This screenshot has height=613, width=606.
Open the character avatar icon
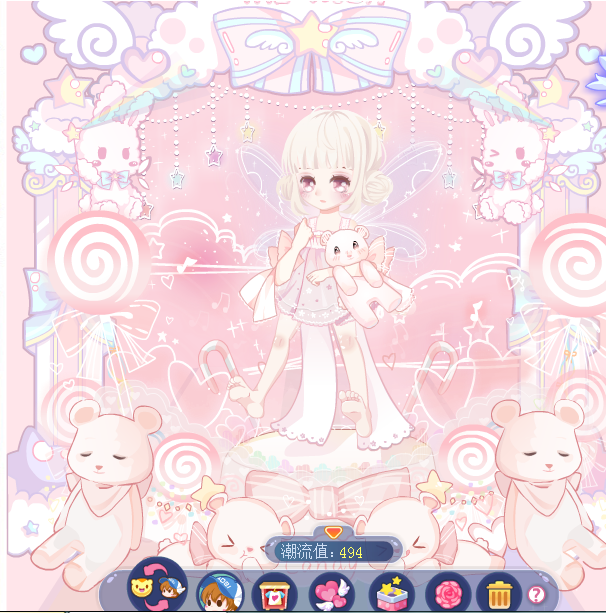coord(219,591)
